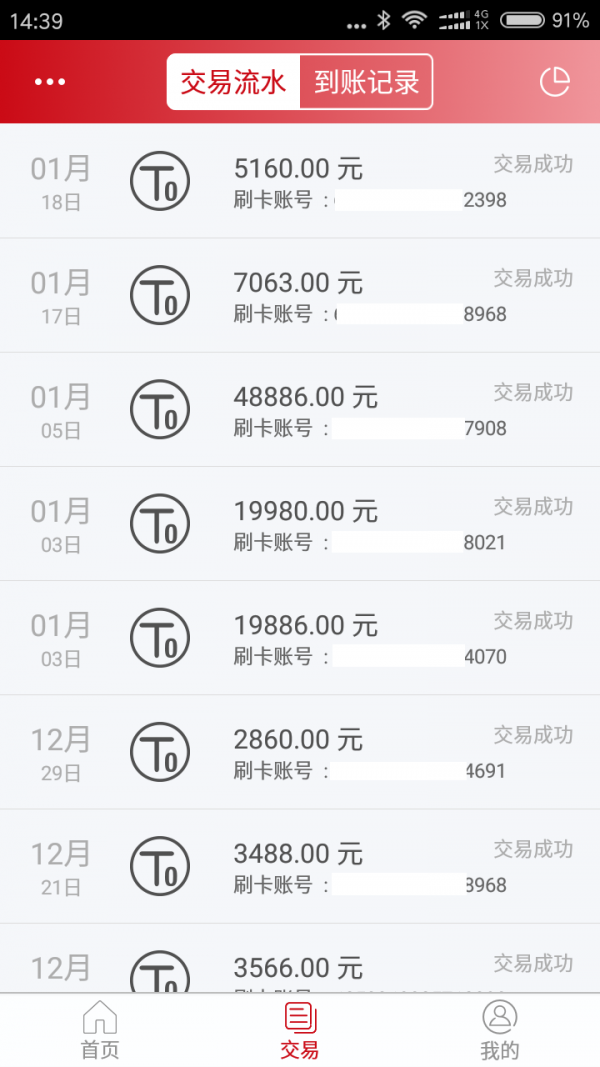Switch to the 到账记录 segment

point(366,82)
